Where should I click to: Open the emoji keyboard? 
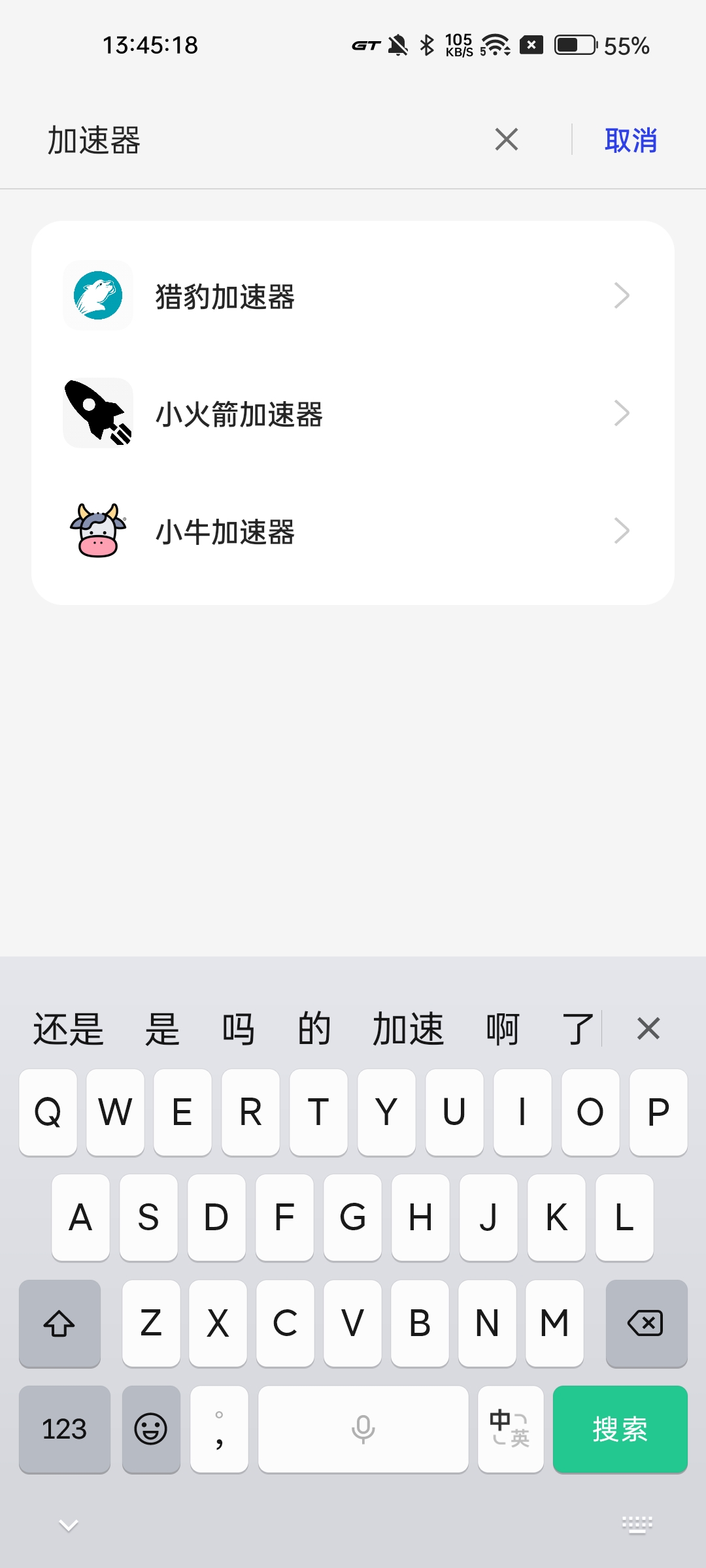click(151, 1429)
